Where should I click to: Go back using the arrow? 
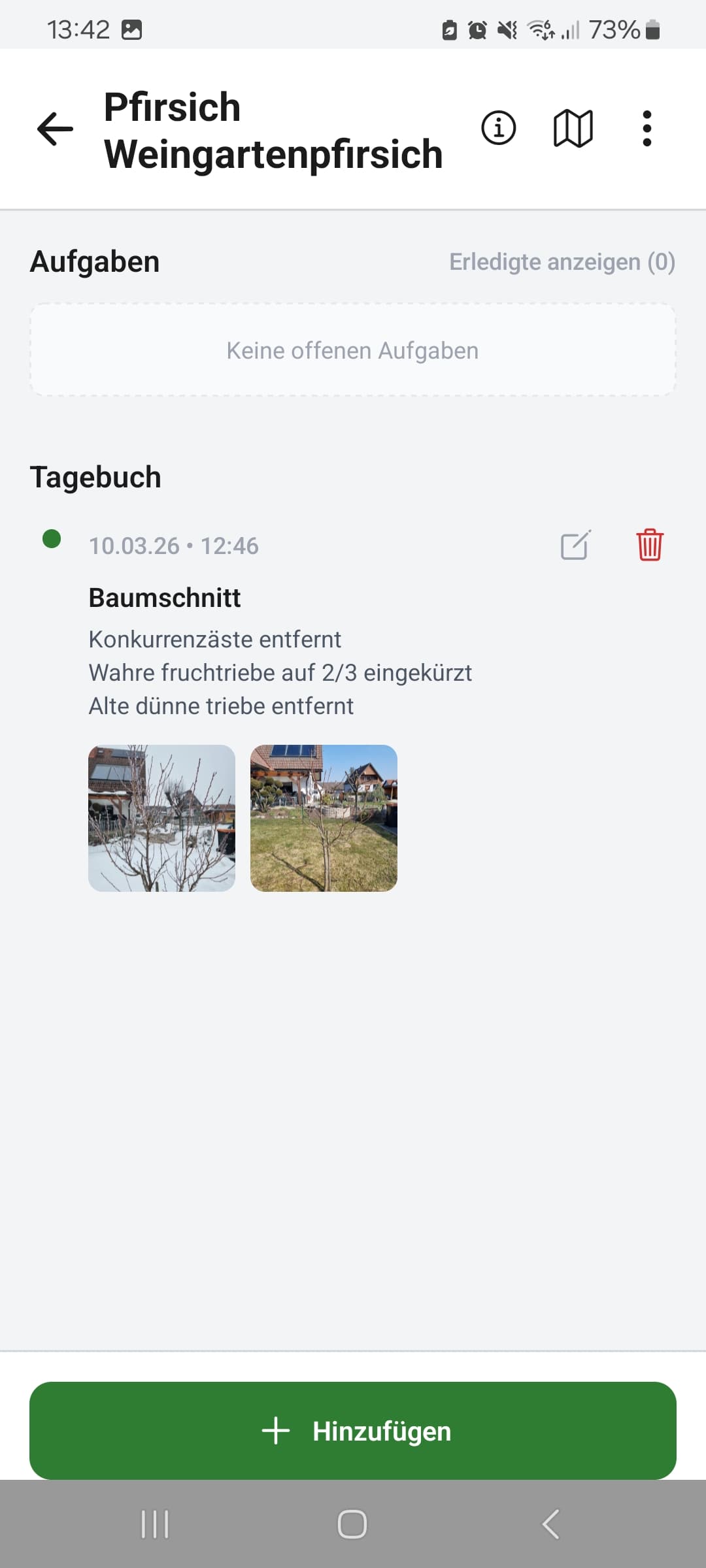coord(55,128)
